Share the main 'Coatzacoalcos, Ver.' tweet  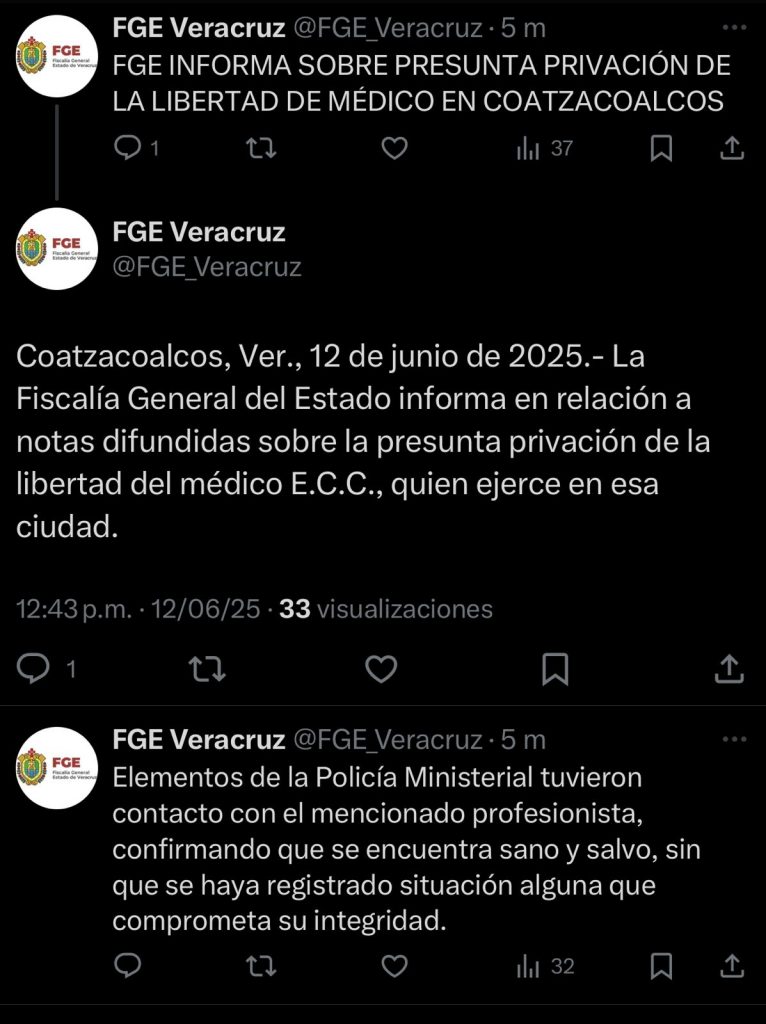pyautogui.click(x=730, y=668)
